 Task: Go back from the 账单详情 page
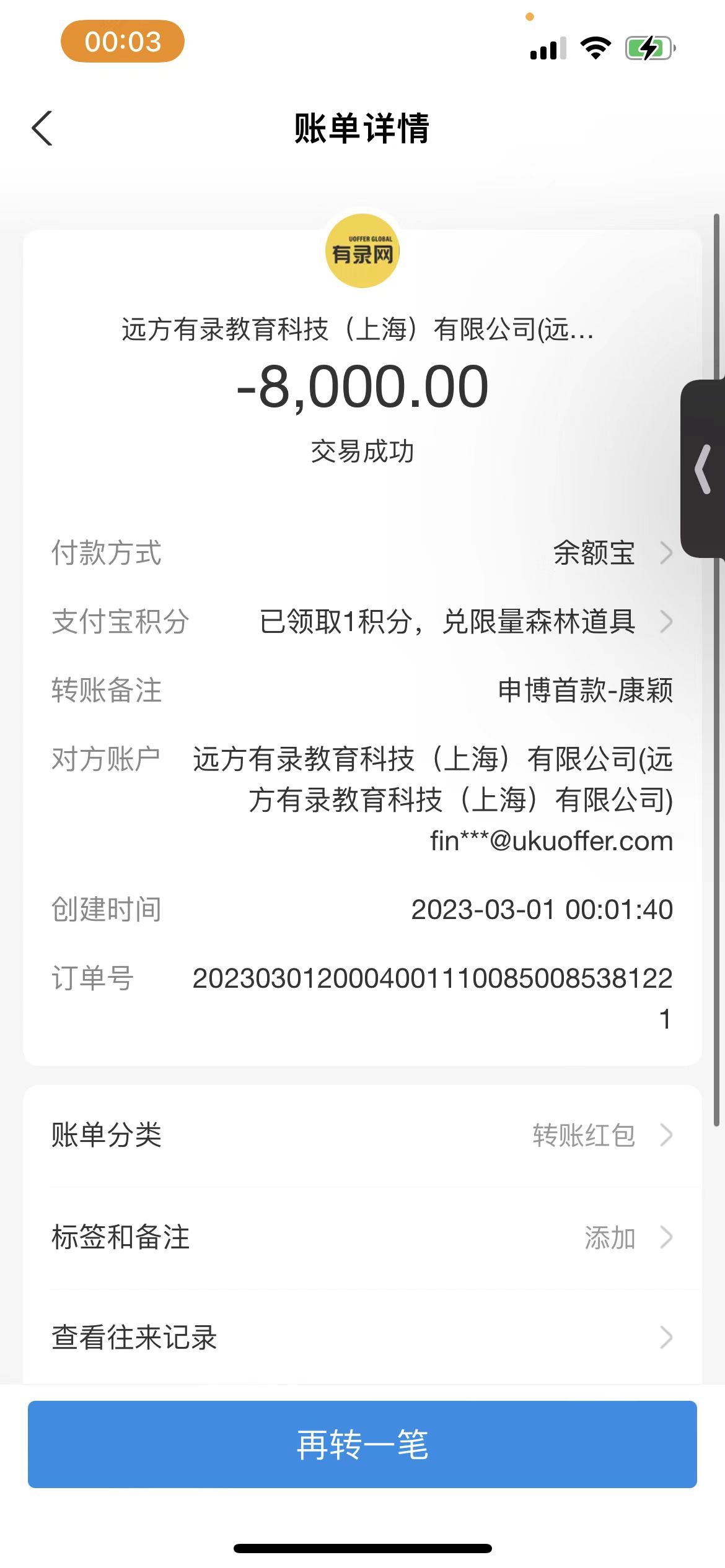(x=42, y=128)
